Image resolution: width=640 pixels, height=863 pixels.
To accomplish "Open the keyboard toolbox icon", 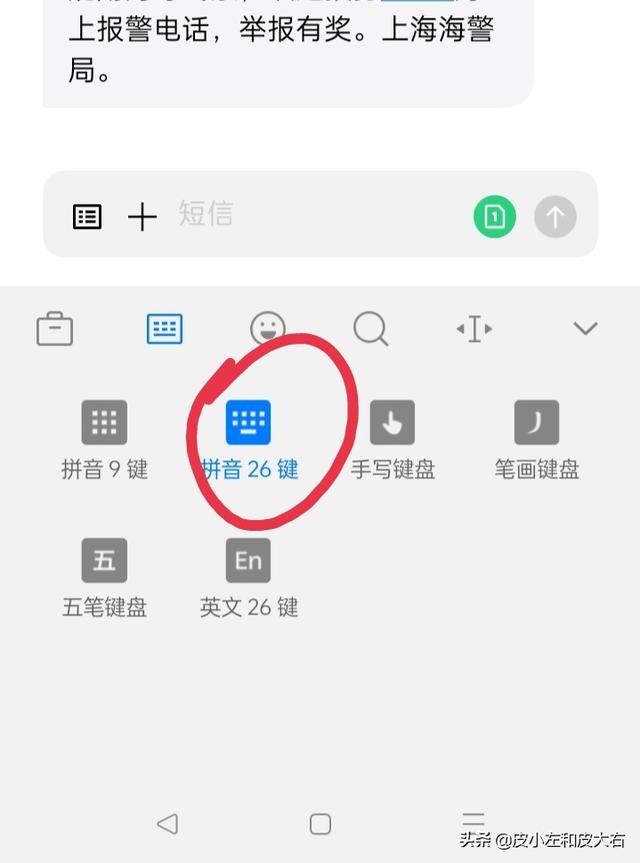I will (x=55, y=329).
